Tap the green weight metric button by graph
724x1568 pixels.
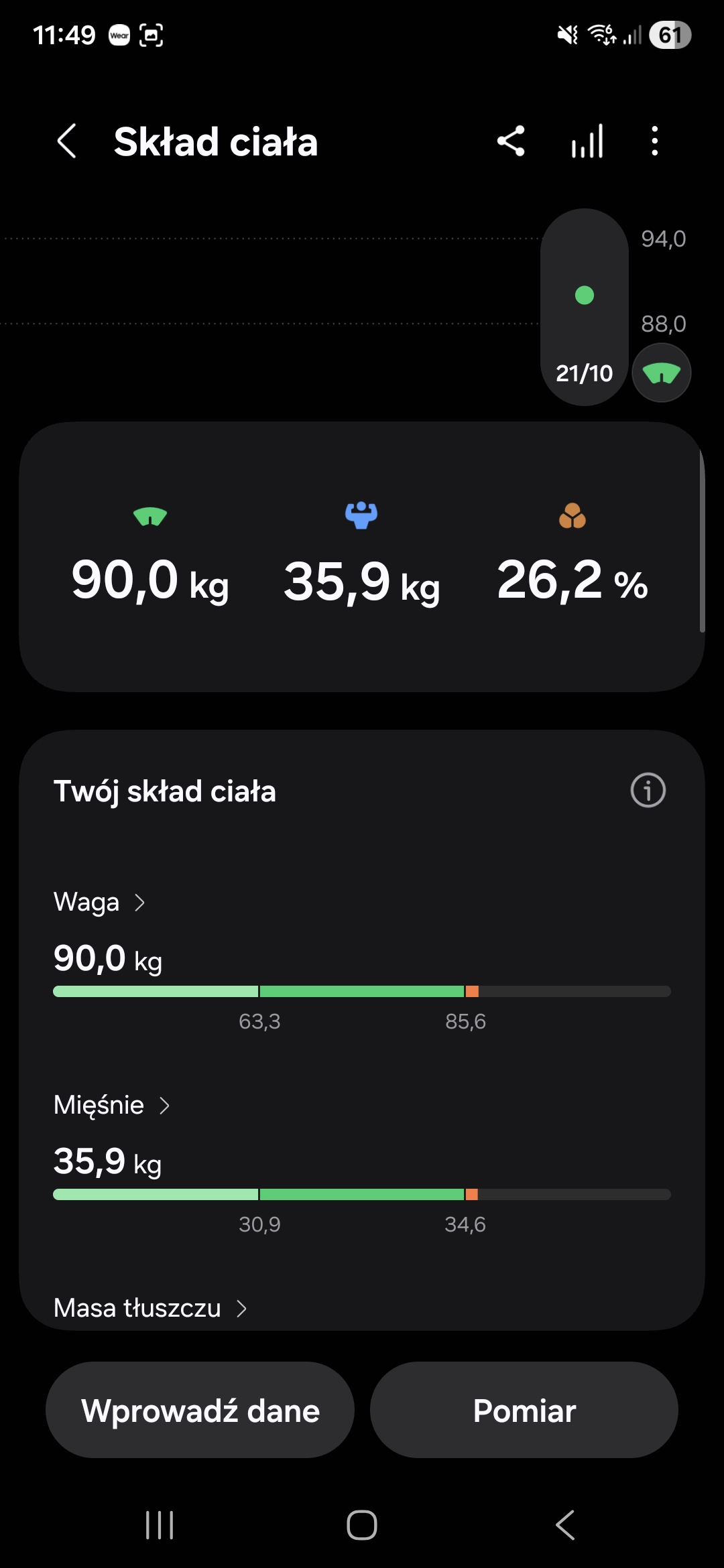661,373
